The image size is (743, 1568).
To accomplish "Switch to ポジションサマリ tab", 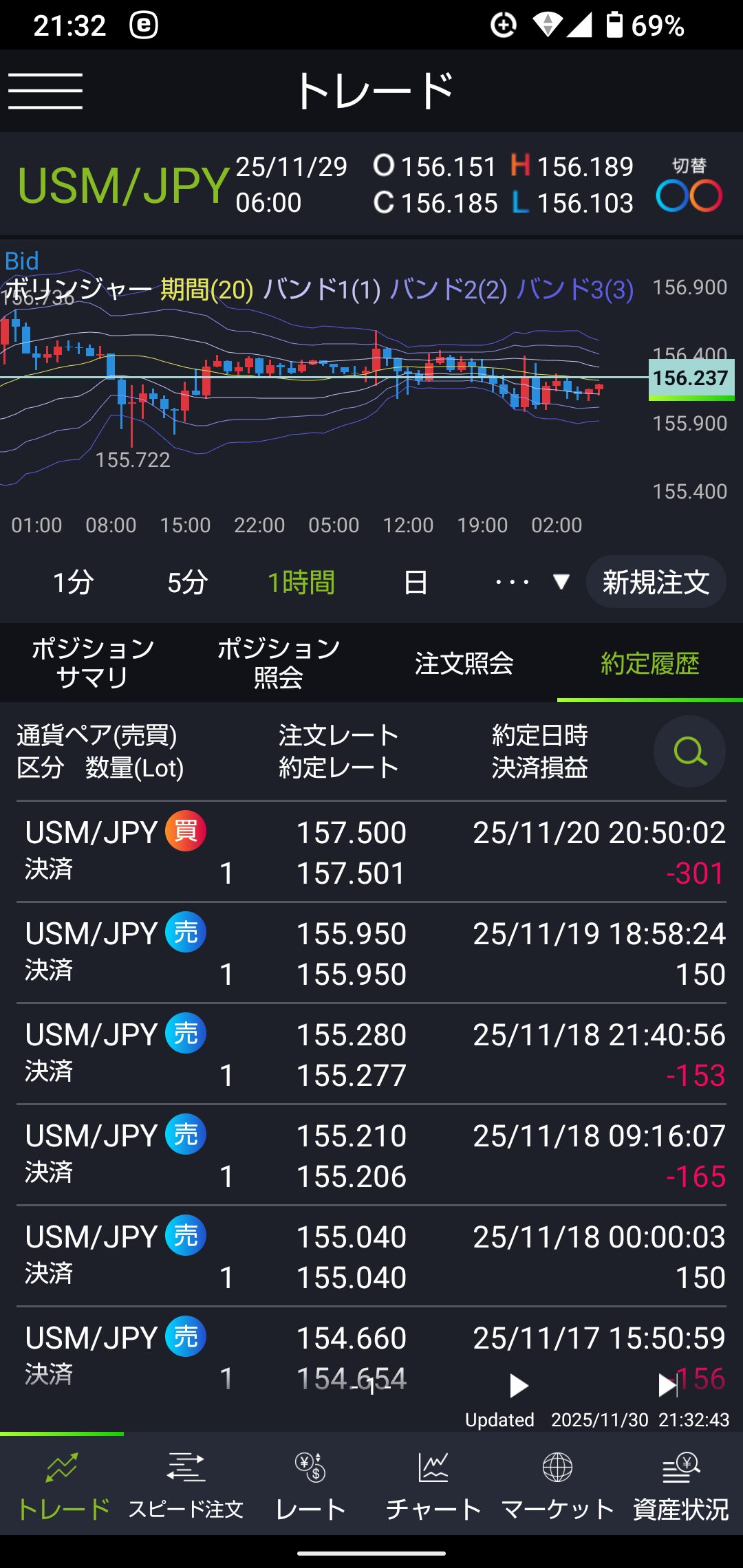I will [x=93, y=663].
